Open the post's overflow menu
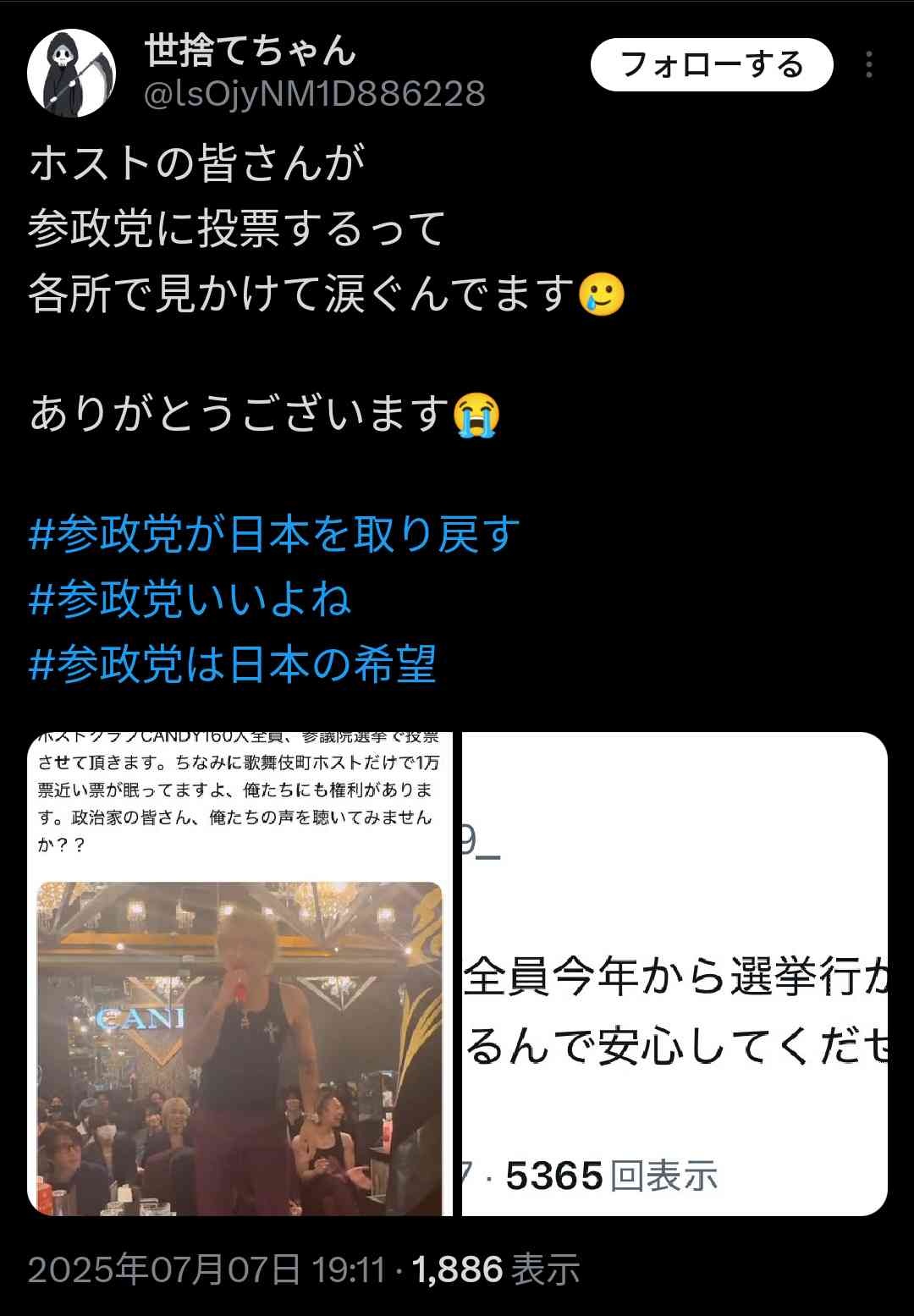The width and height of the screenshot is (914, 1316). pos(868,65)
